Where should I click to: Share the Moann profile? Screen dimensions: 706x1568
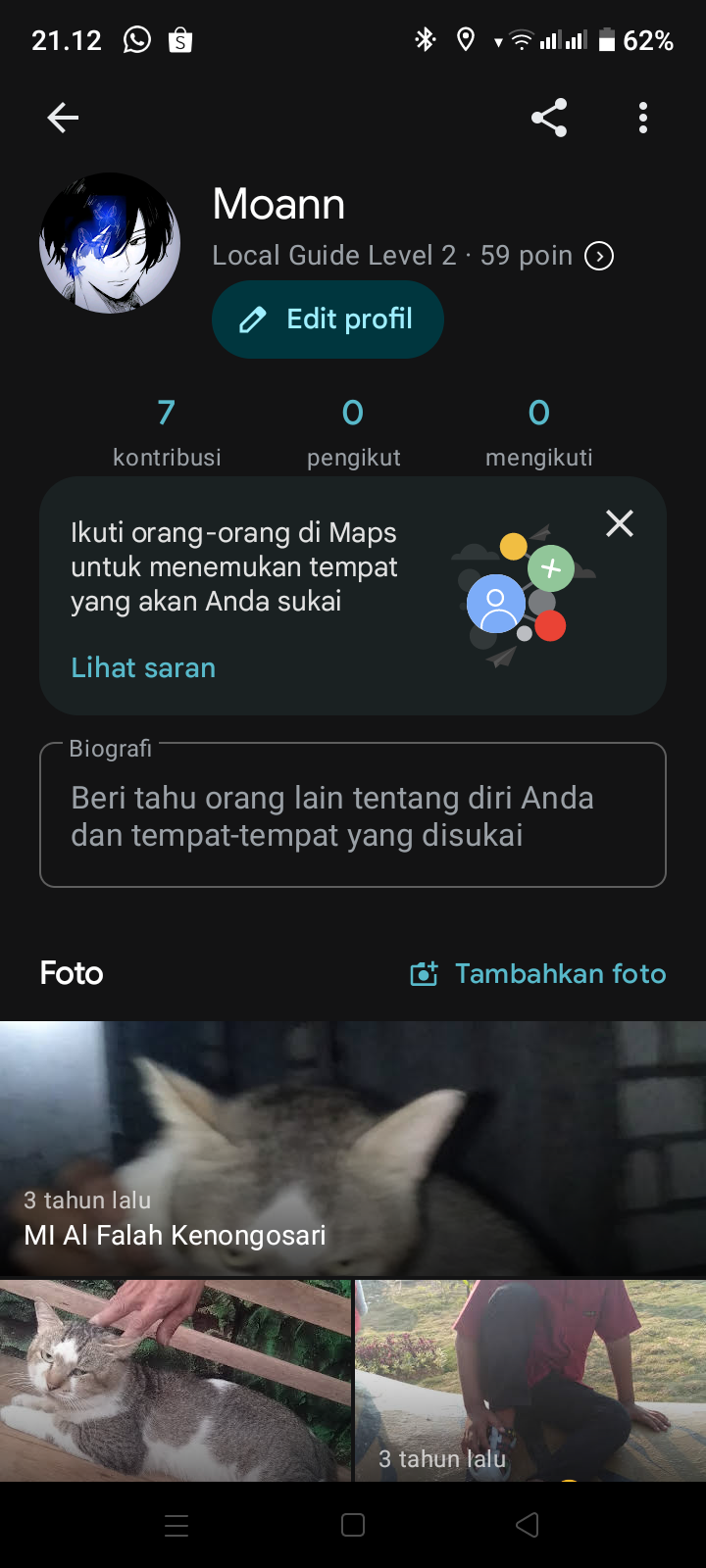point(549,119)
